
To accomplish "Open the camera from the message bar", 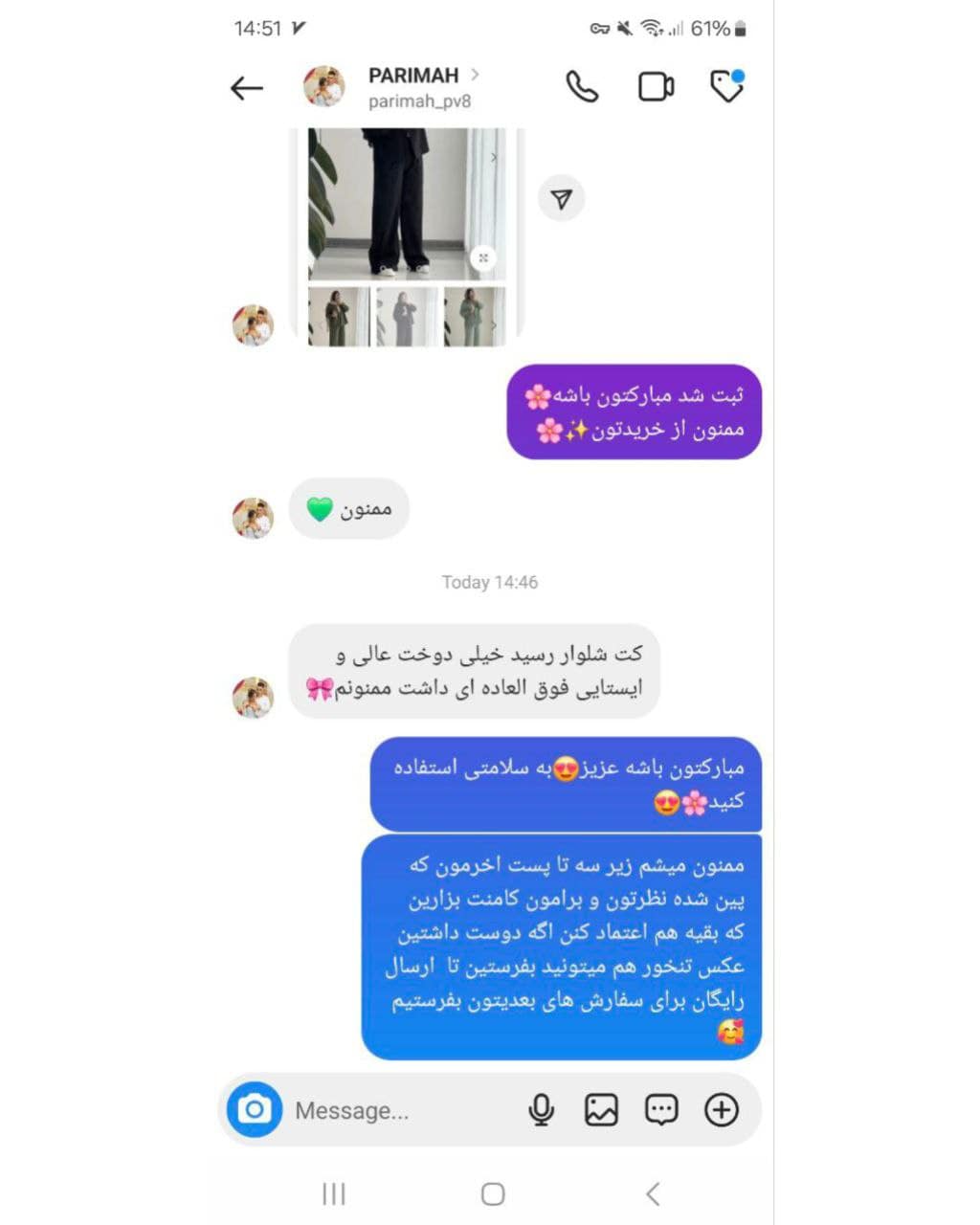I will tap(255, 1110).
